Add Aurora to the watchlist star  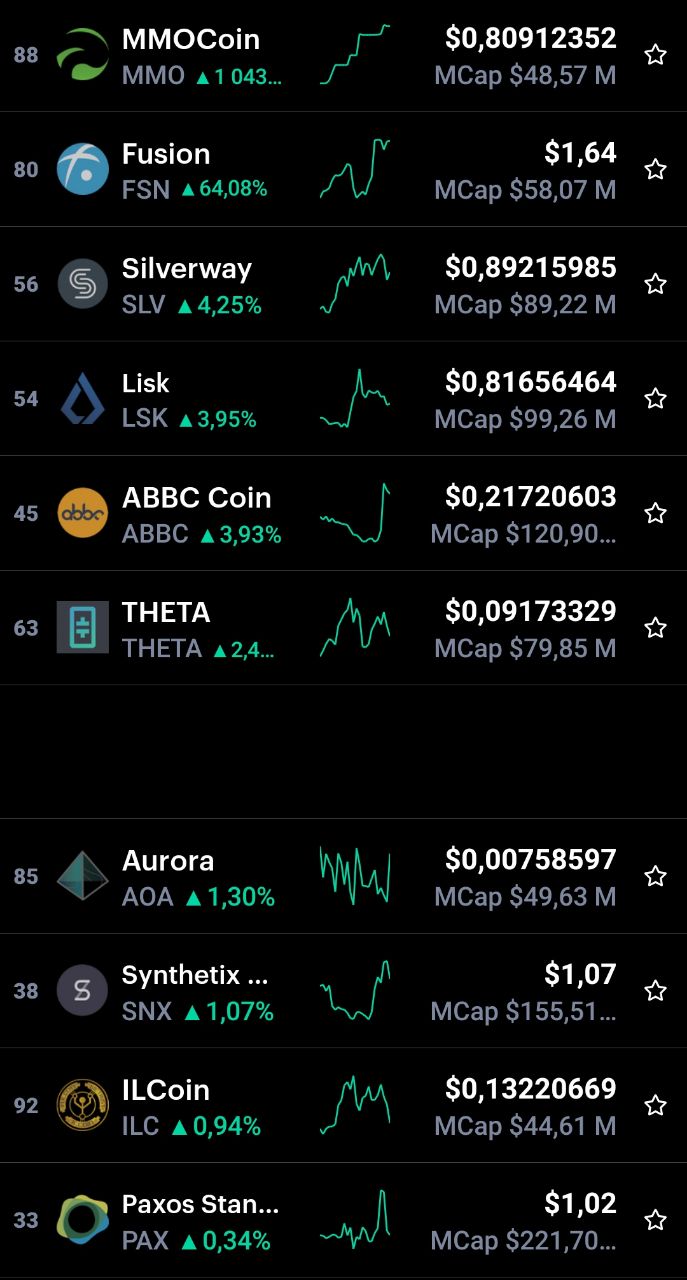point(655,876)
